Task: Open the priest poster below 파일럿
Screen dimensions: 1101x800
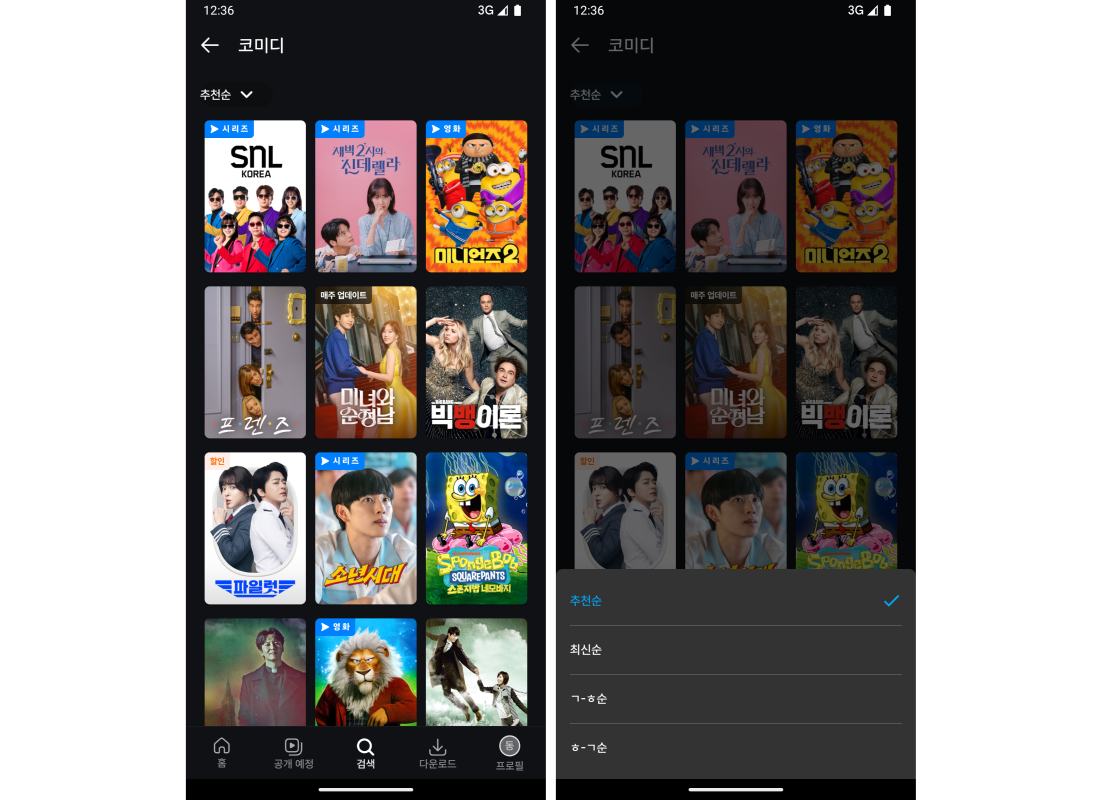Action: pyautogui.click(x=255, y=672)
